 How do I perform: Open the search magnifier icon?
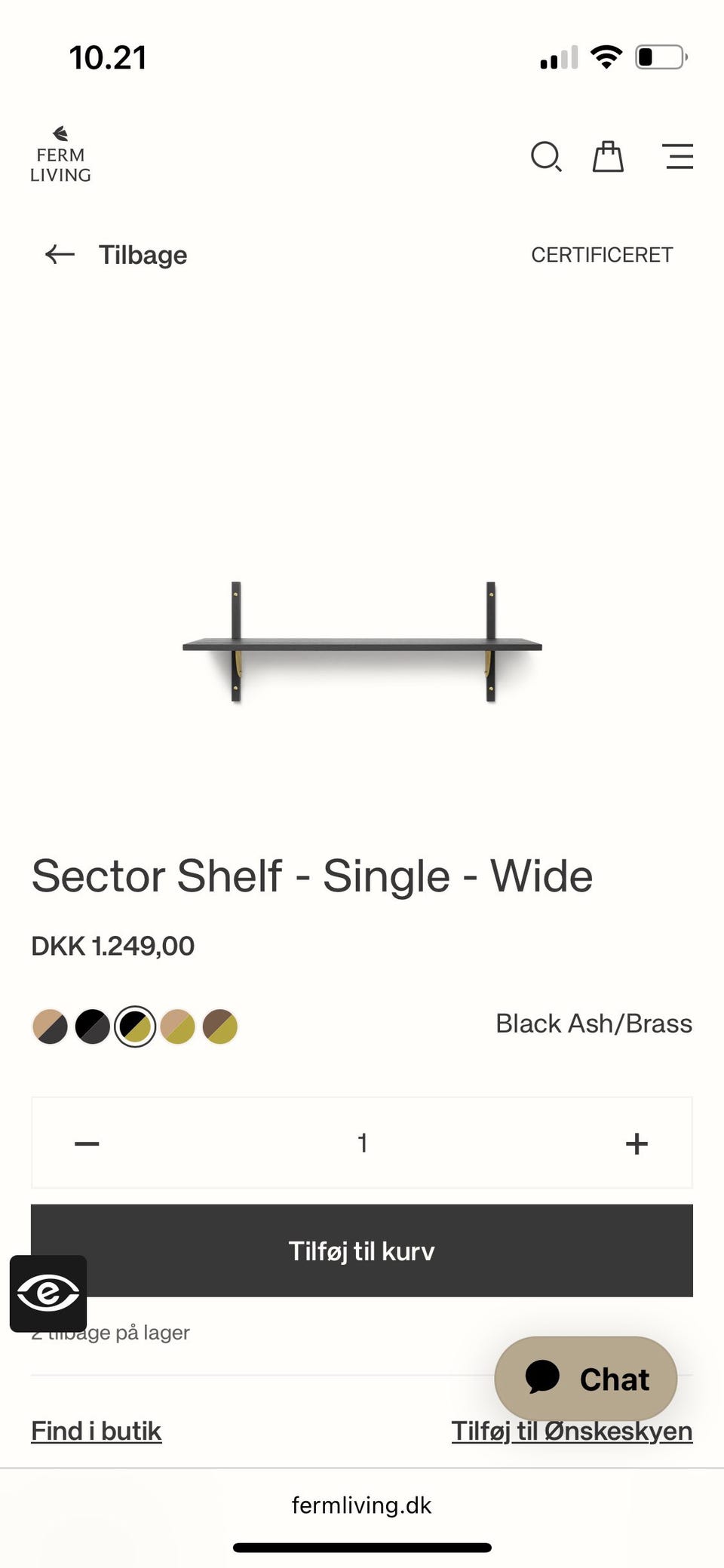click(x=546, y=157)
